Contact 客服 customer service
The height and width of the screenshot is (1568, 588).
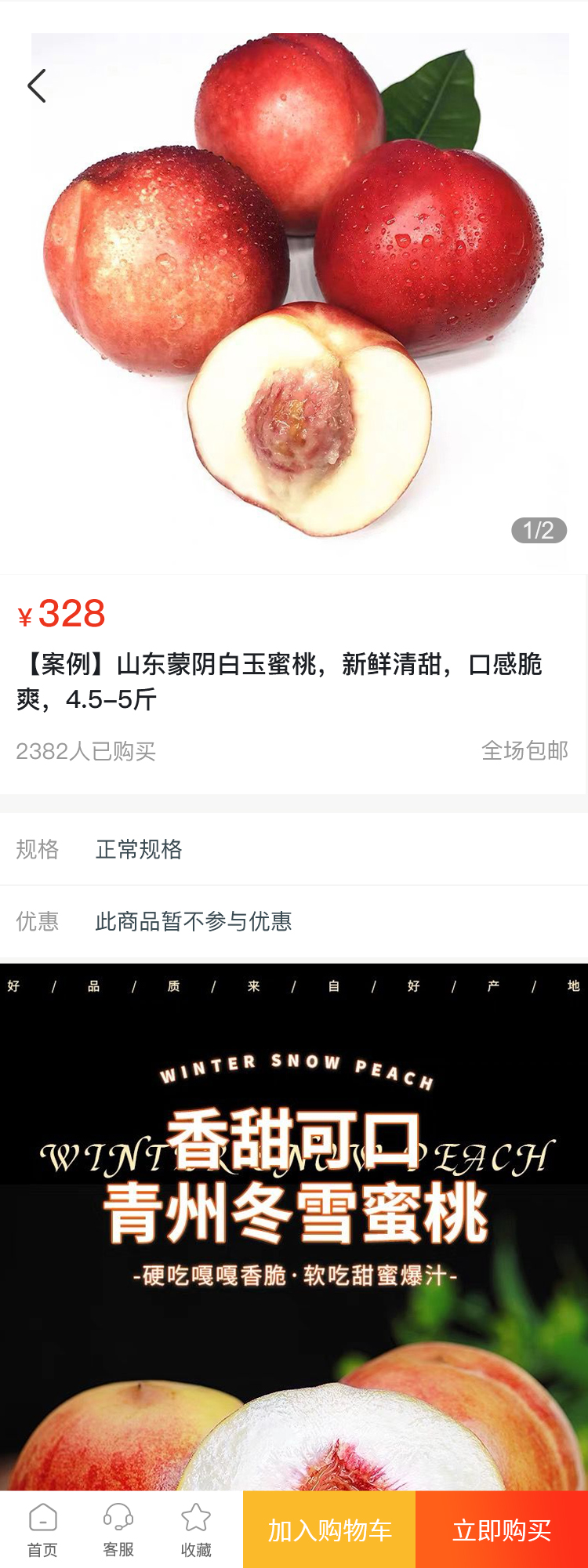click(x=118, y=1529)
